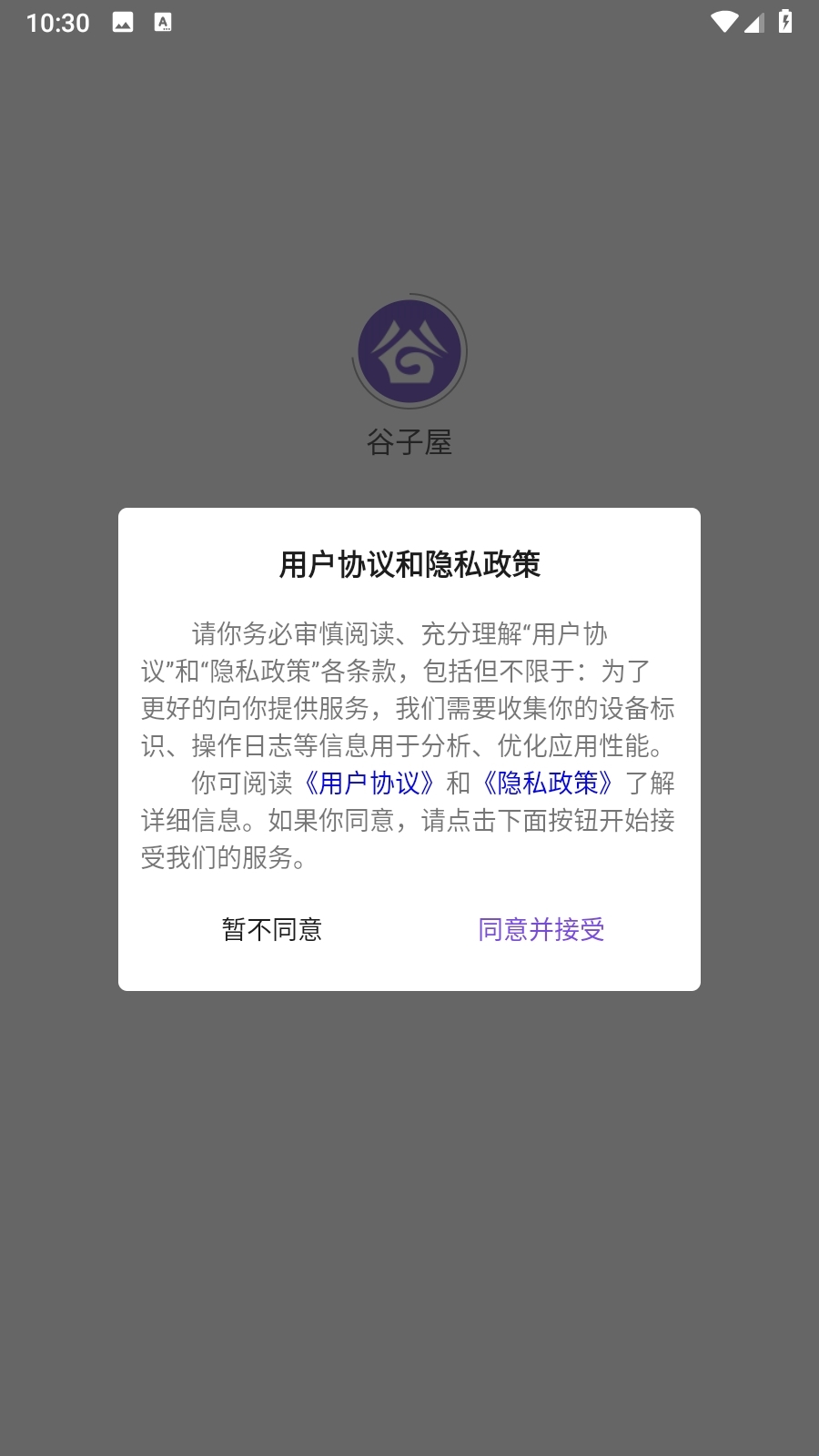Click the charging battery icon
The height and width of the screenshot is (1456, 819).
pyautogui.click(x=784, y=22)
